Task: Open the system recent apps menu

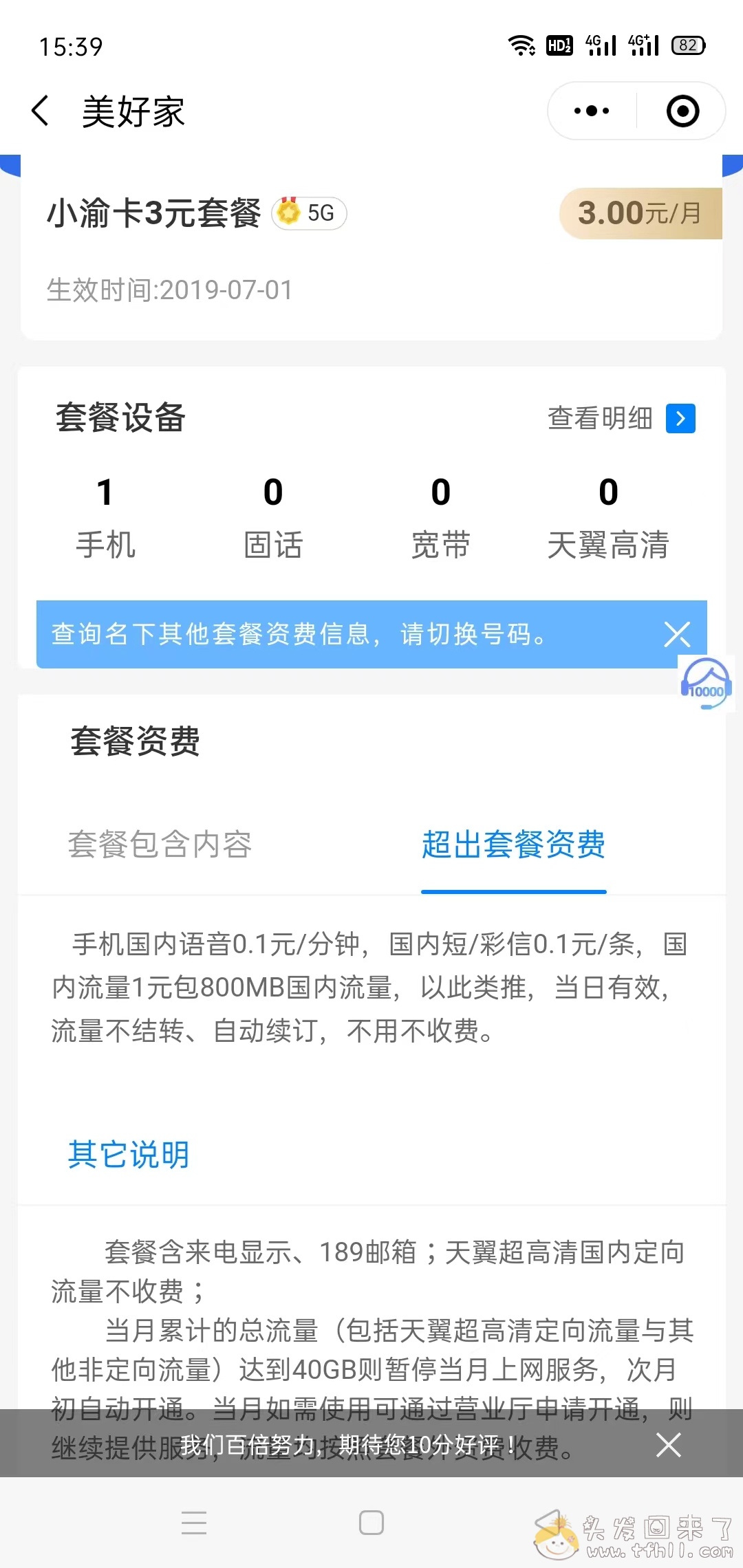Action: (194, 1523)
